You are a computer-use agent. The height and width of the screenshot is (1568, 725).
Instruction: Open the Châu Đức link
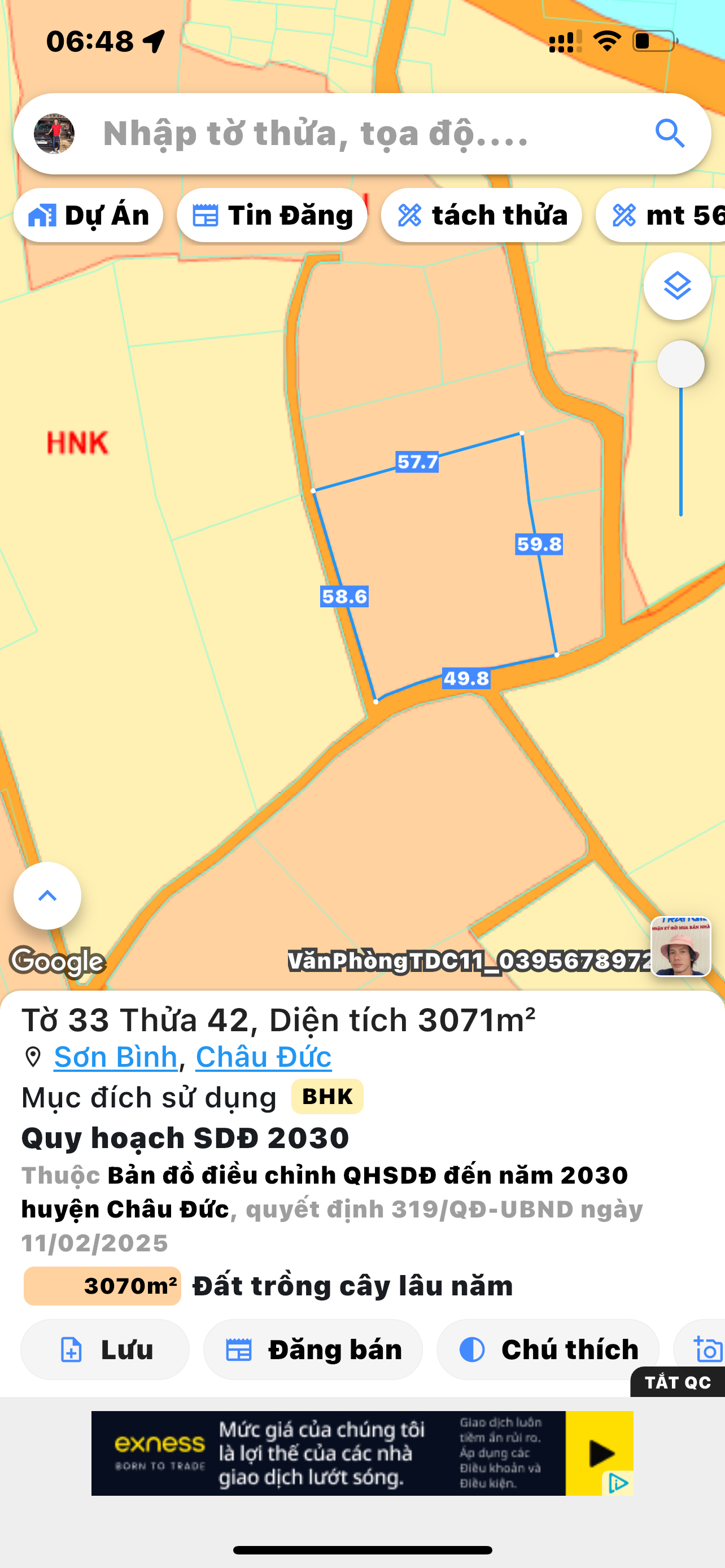tap(264, 1057)
